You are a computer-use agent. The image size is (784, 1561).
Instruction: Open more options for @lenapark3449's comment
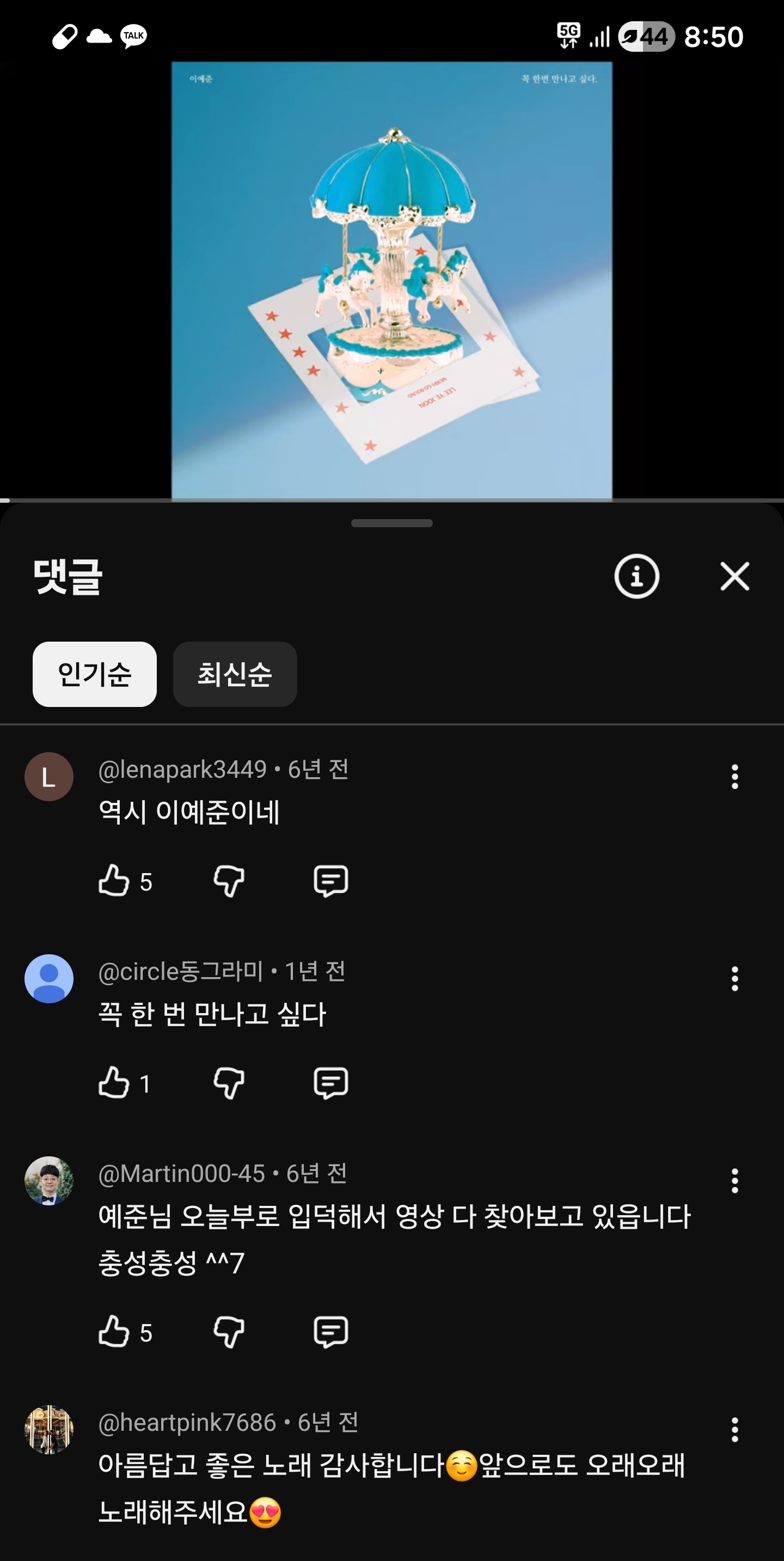click(734, 776)
